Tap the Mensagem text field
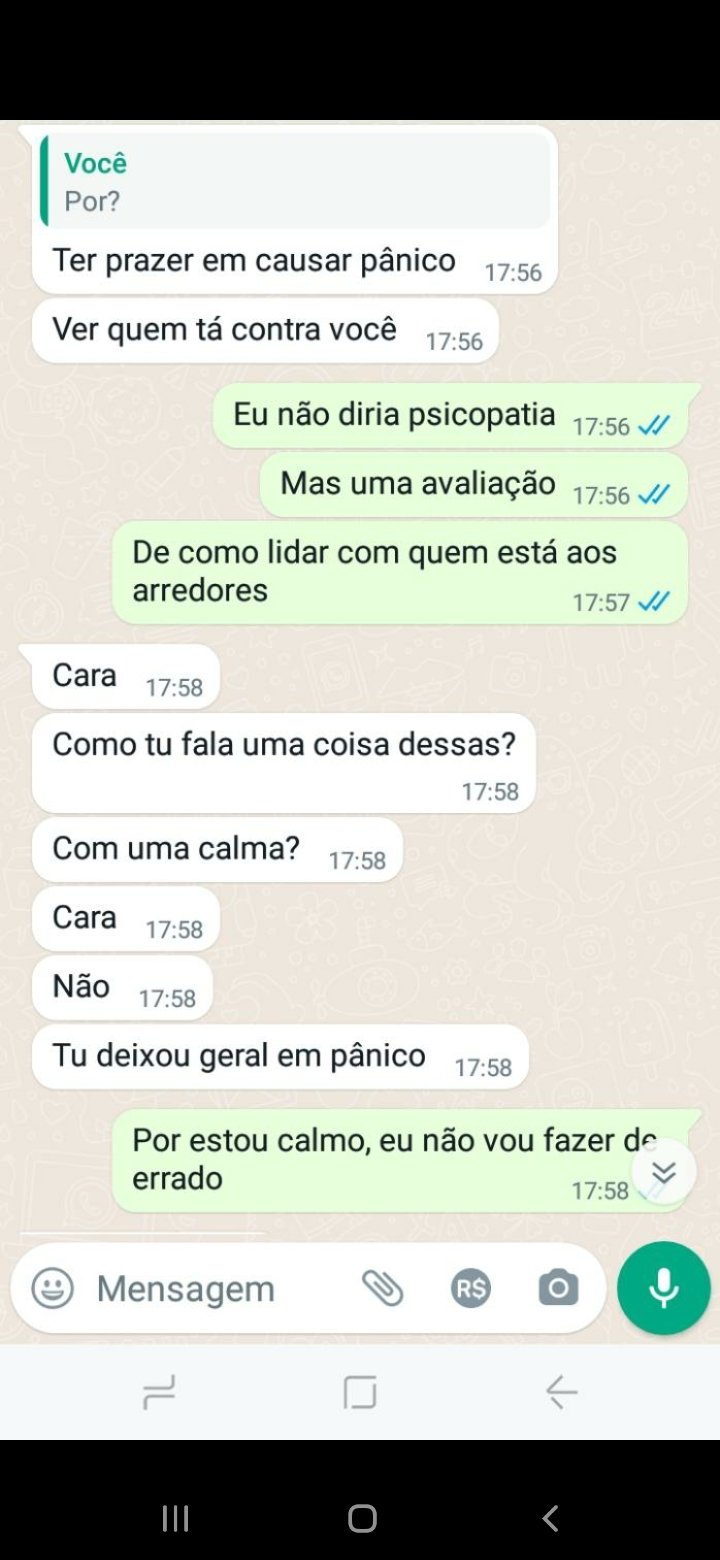This screenshot has height=1560, width=720. [200, 1288]
